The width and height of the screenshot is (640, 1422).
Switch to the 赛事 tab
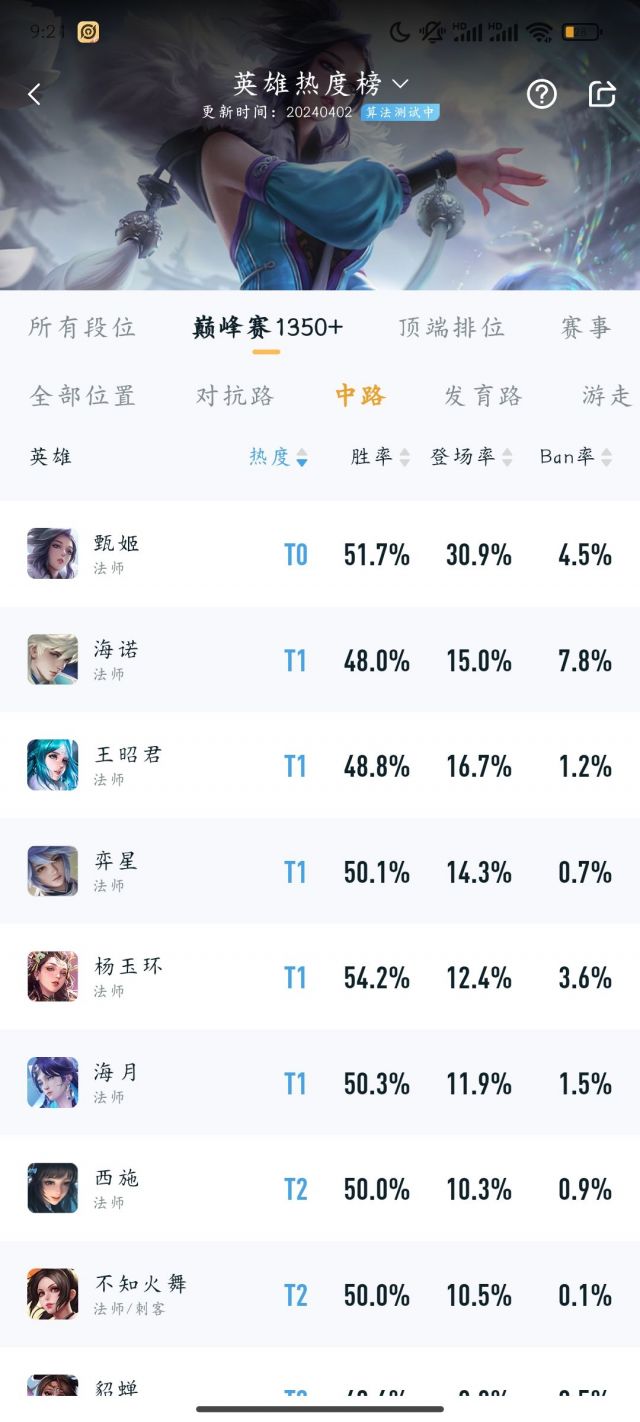pos(586,327)
